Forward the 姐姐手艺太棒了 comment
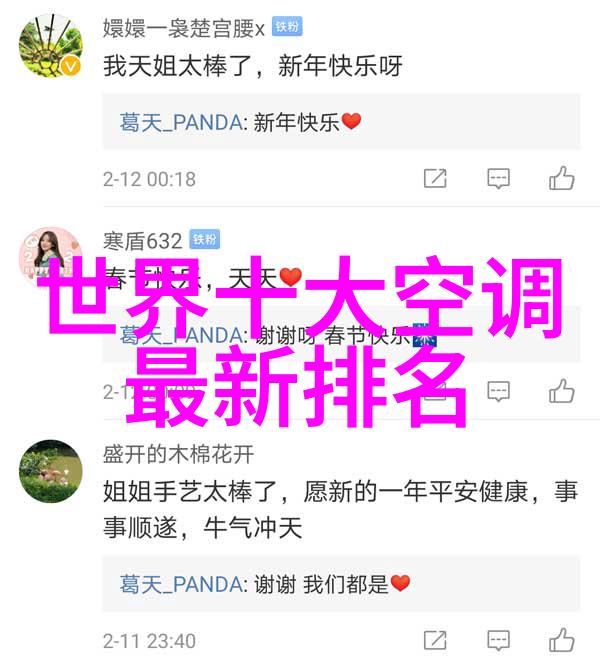Image resolution: width=600 pixels, height=662 pixels. point(435,640)
